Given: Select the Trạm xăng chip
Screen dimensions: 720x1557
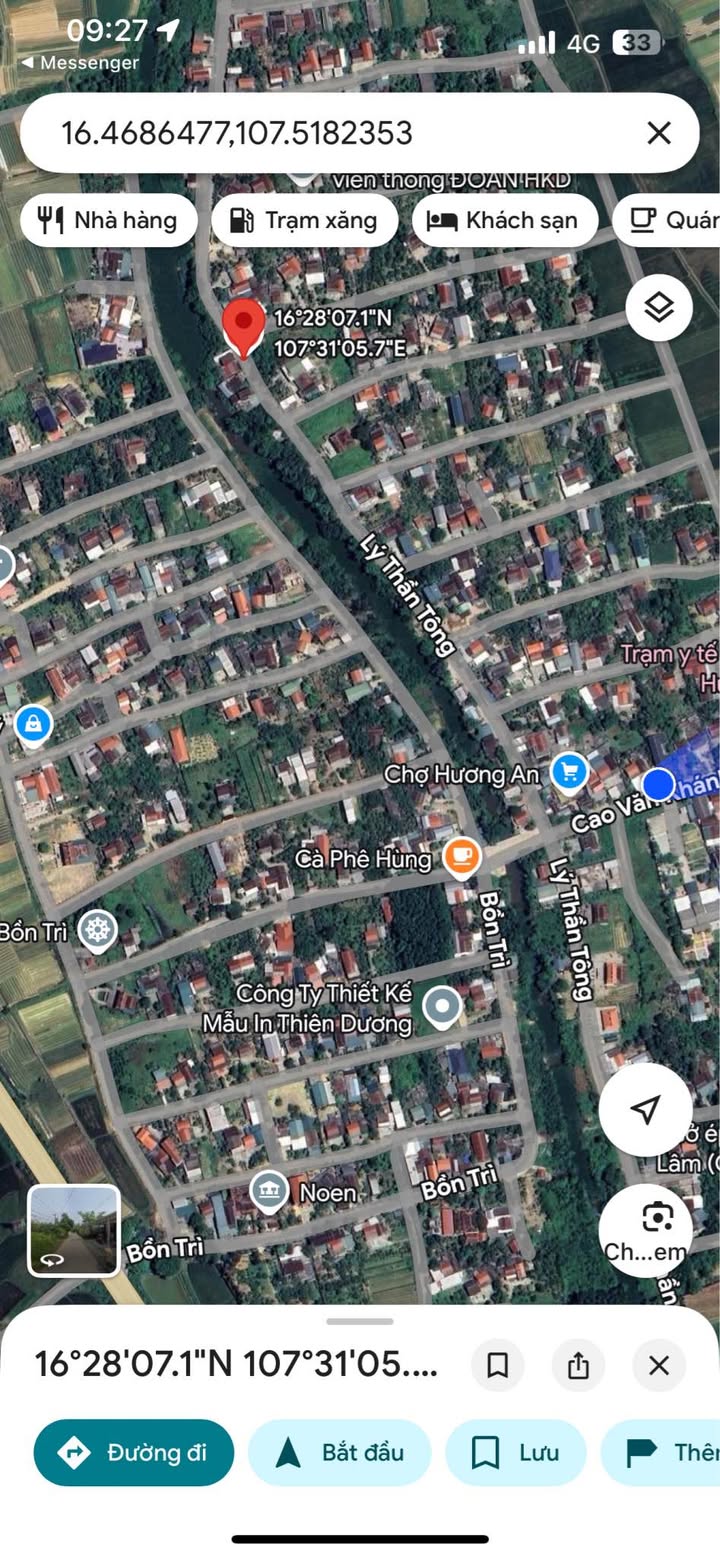Looking at the screenshot, I should [x=304, y=221].
